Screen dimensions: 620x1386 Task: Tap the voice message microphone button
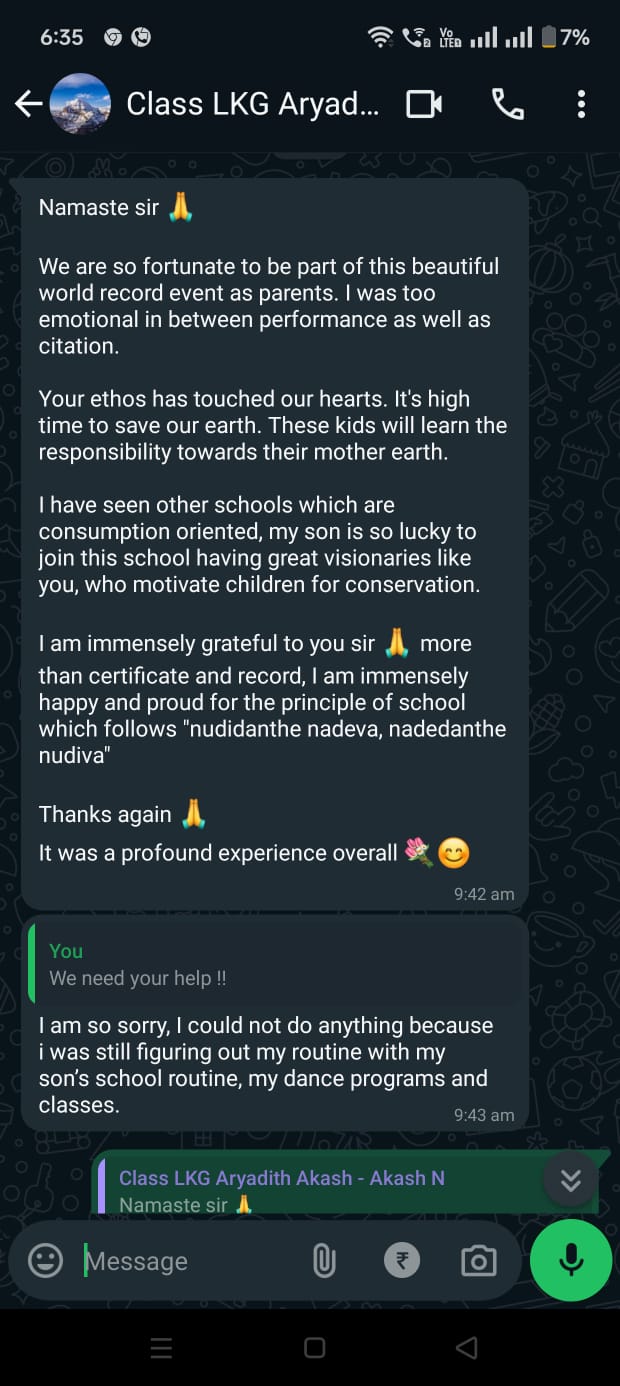point(571,1260)
